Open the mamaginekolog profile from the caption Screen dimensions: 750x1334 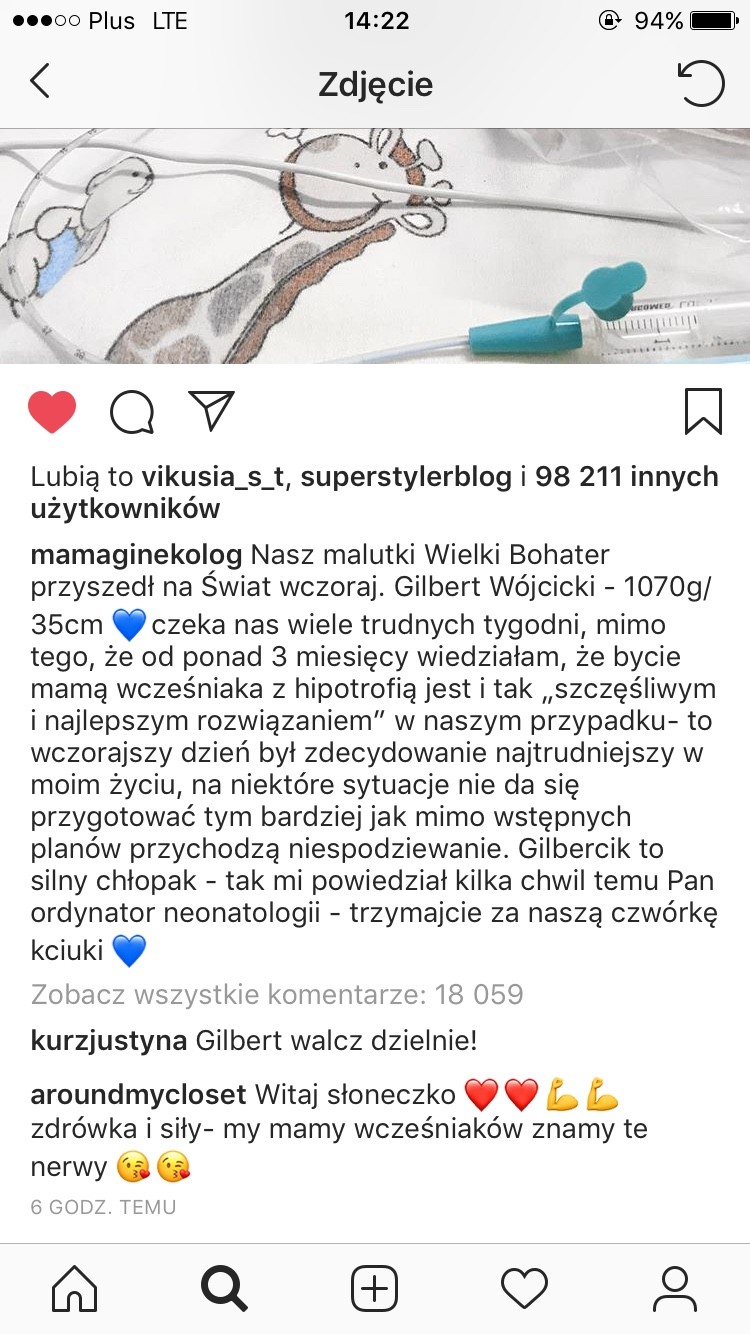136,554
